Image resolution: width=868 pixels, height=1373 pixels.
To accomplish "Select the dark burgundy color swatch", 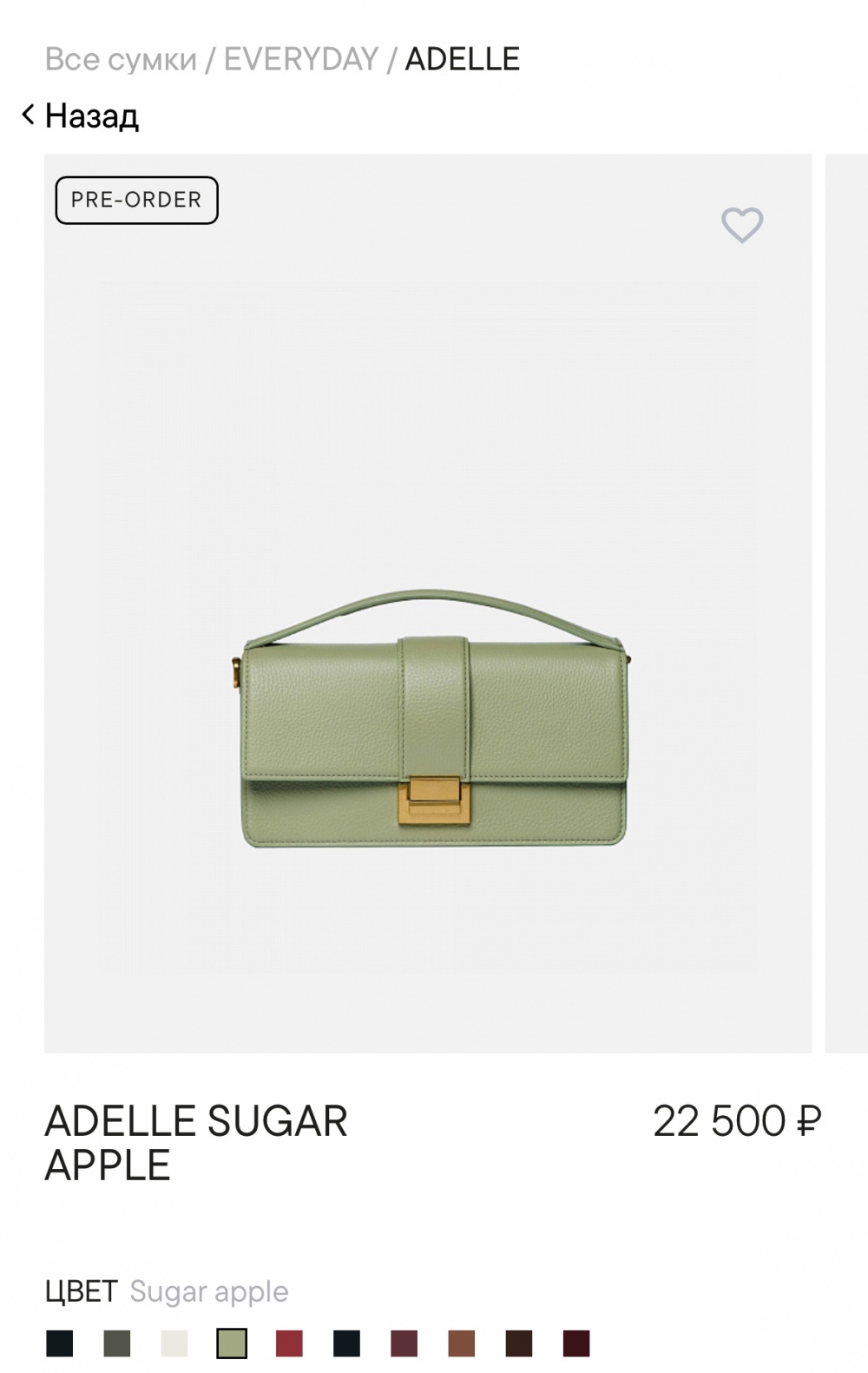I will (576, 1343).
